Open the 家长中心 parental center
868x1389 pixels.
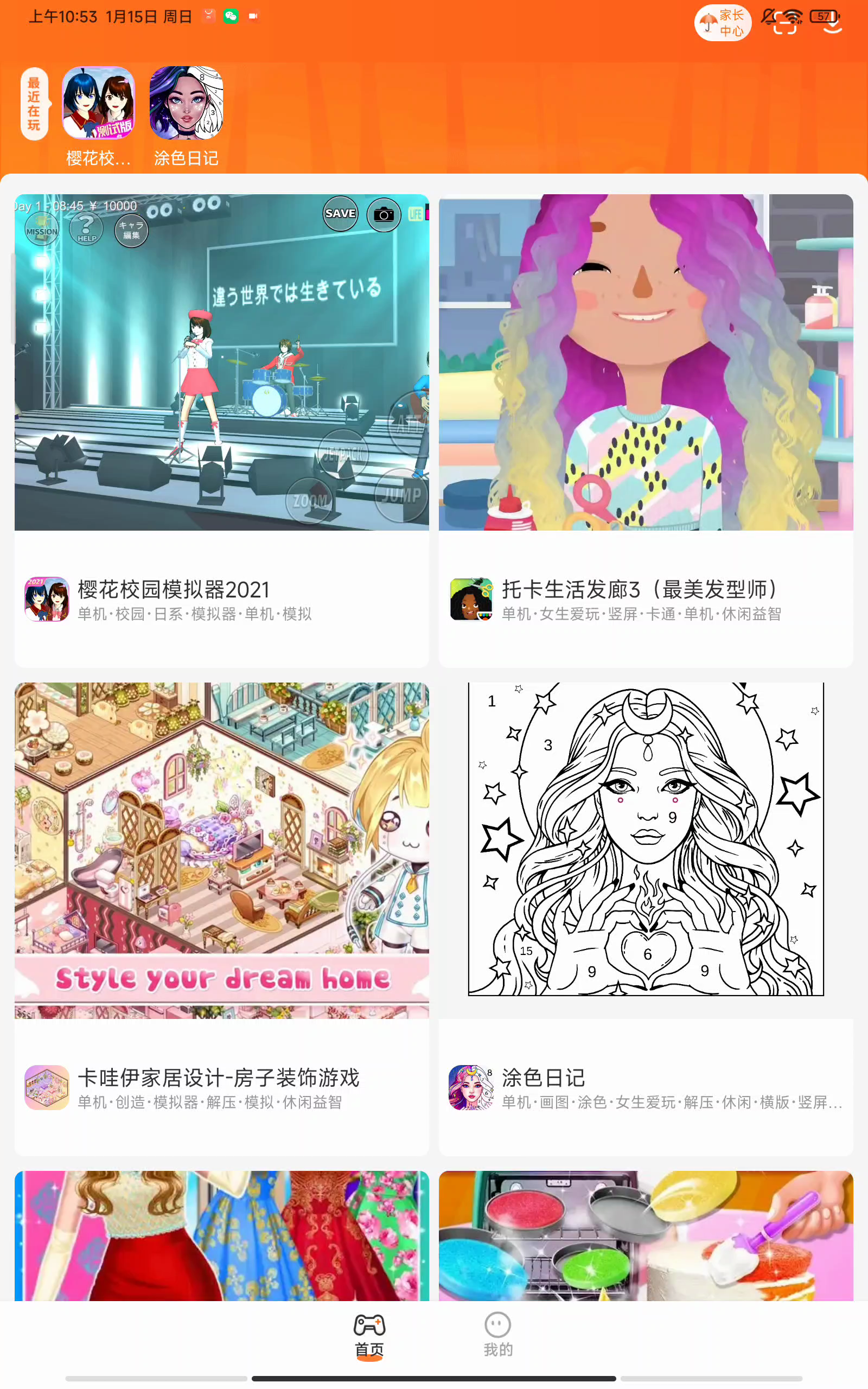722,23
